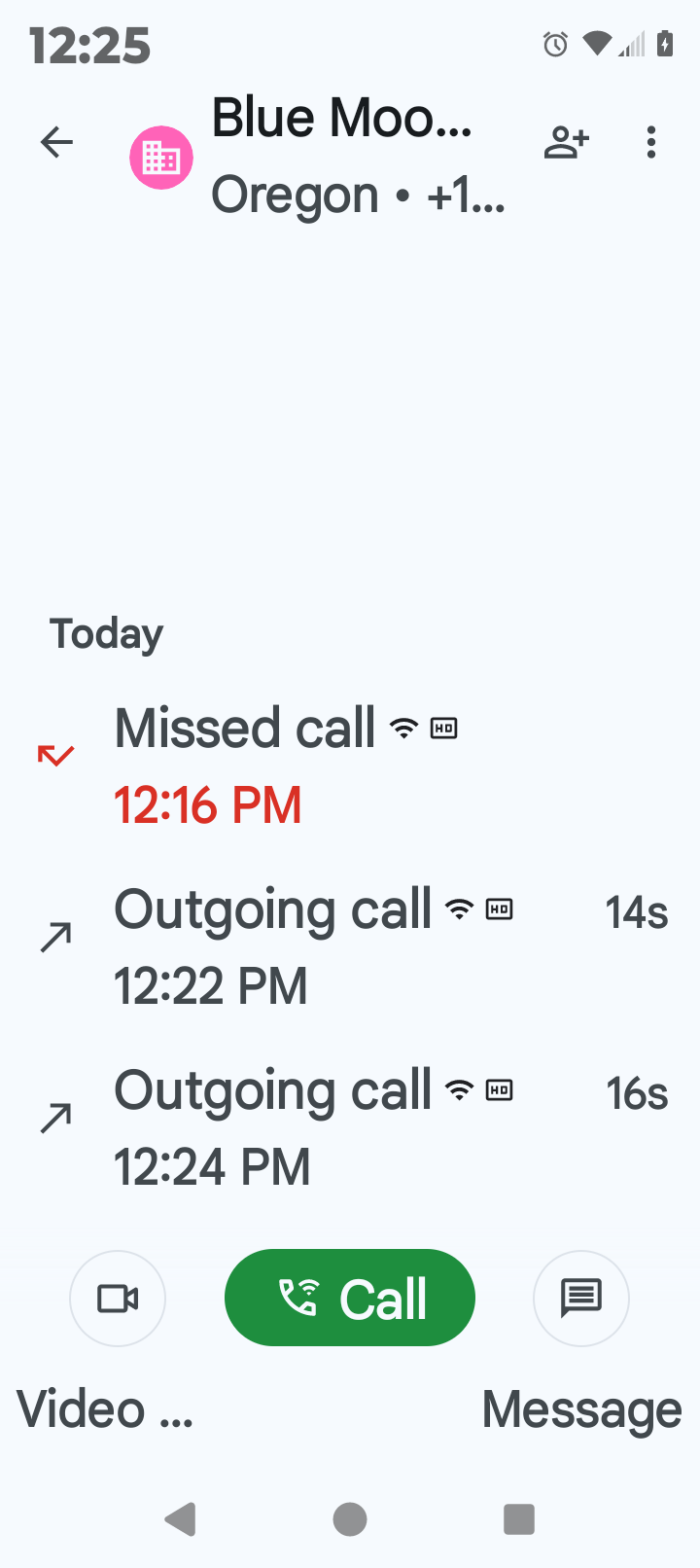The image size is (700, 1568).
Task: Show recent apps with the square button
Action: pyautogui.click(x=519, y=1519)
